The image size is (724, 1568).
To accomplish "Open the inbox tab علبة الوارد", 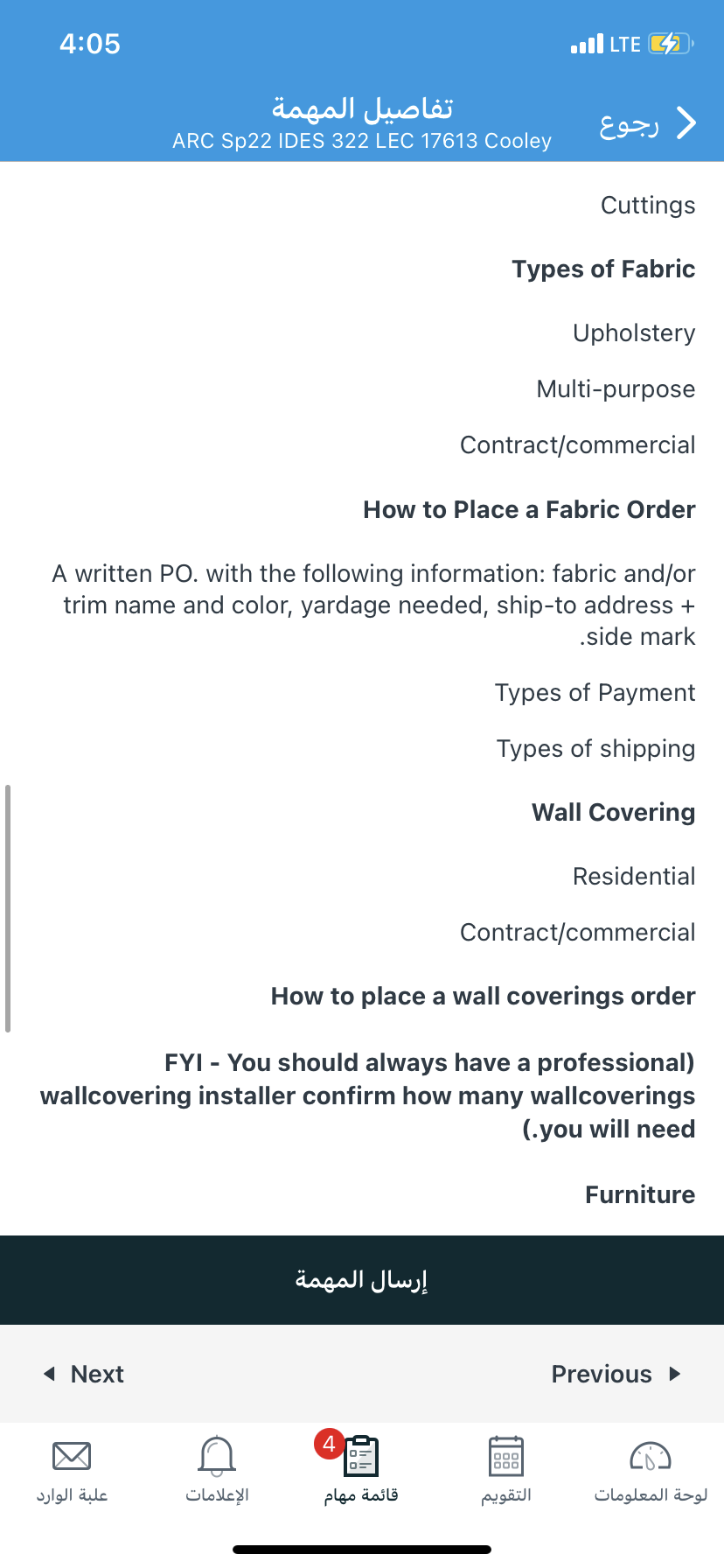I will point(72,1471).
